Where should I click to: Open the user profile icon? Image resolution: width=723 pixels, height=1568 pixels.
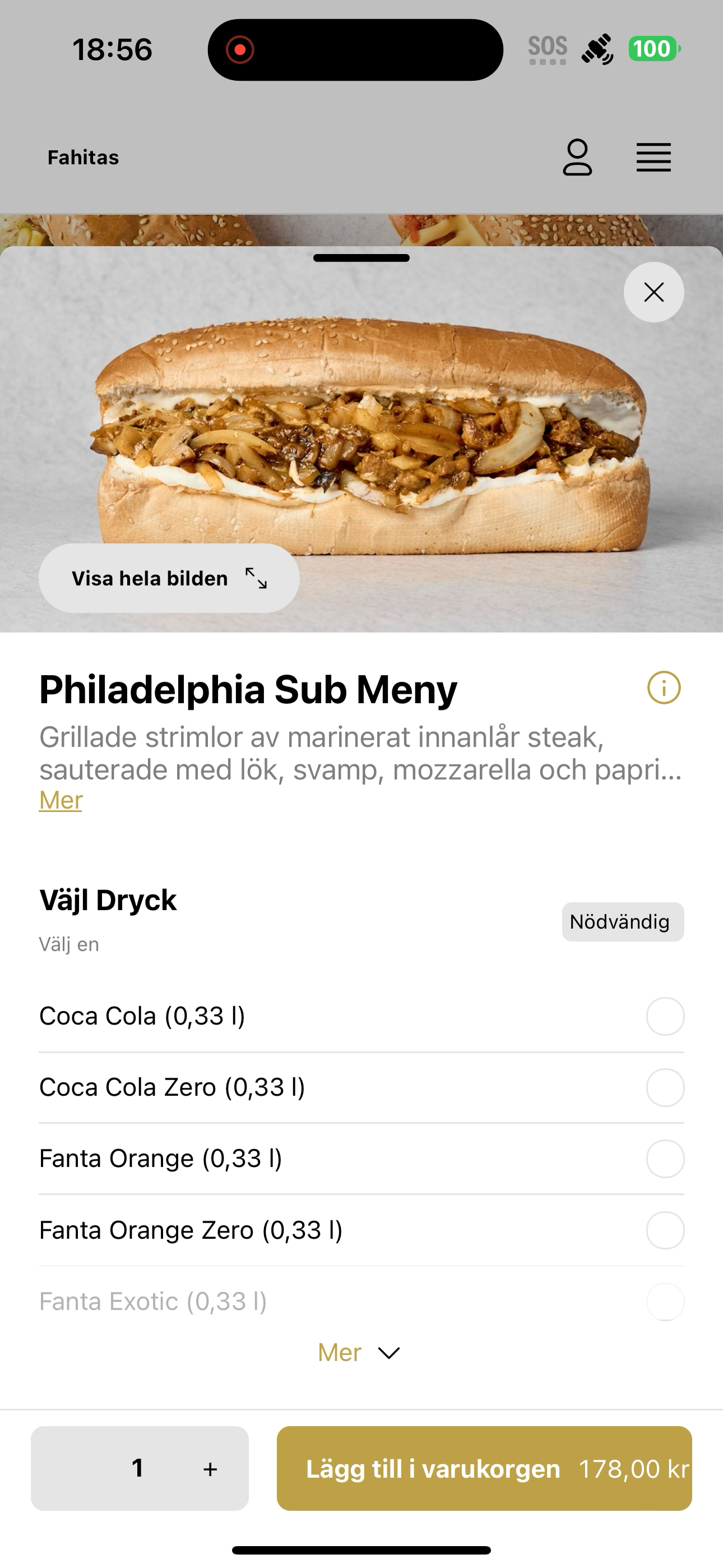tap(577, 158)
